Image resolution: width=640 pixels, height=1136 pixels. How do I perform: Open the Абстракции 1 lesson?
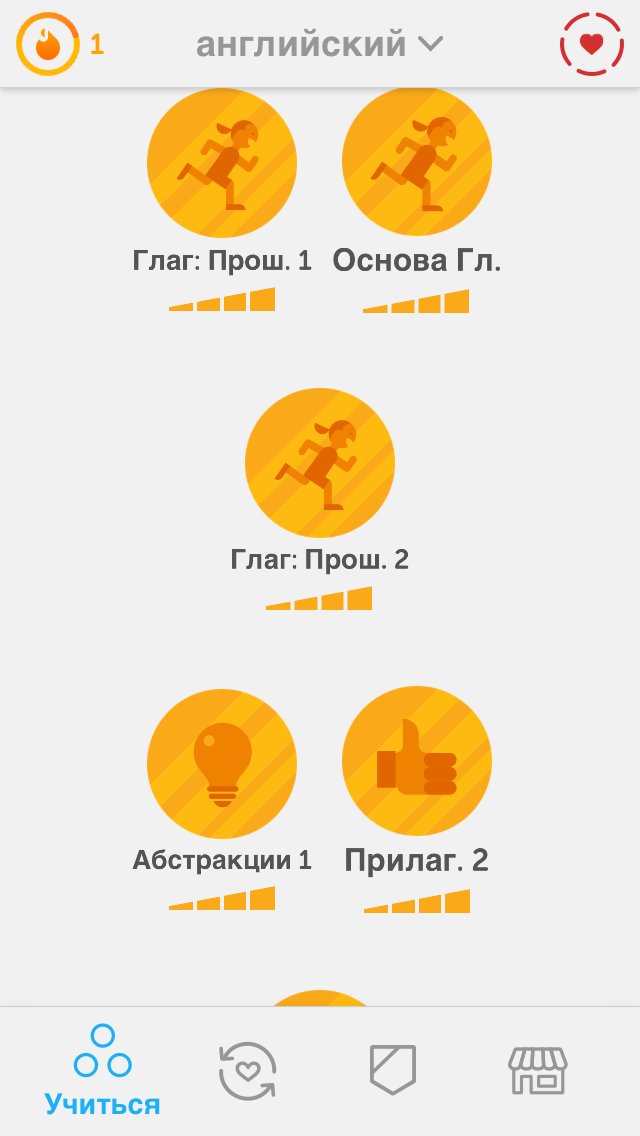click(x=222, y=762)
